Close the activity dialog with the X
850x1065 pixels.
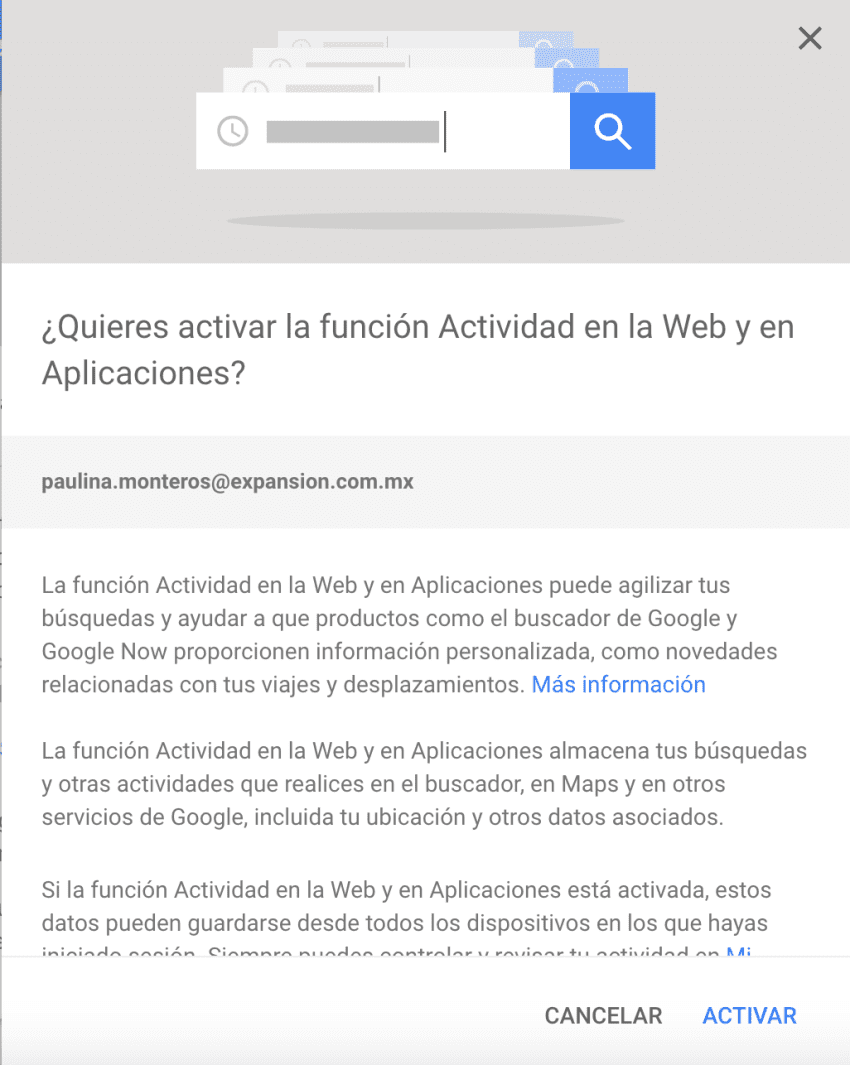point(809,39)
